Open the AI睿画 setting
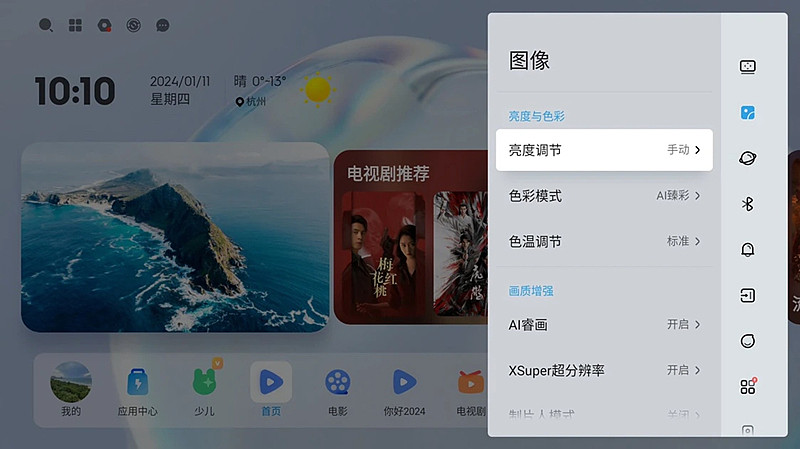 pyautogui.click(x=604, y=325)
